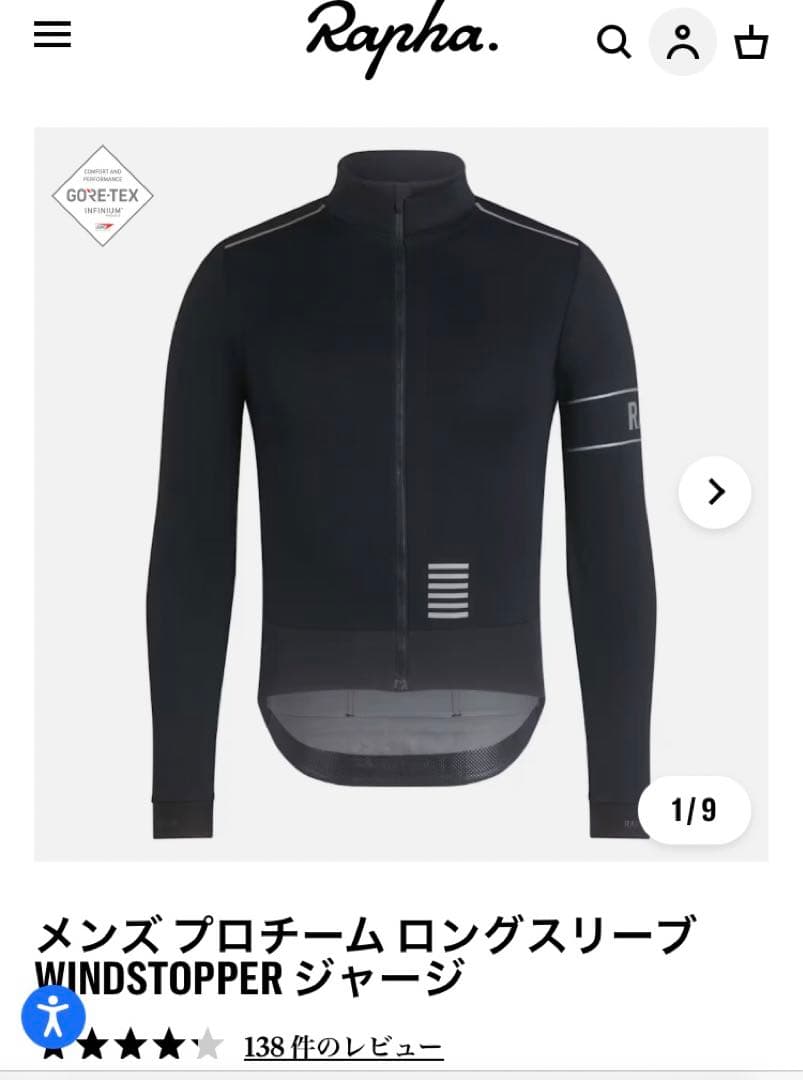Open the search icon
The width and height of the screenshot is (803, 1080).
613,42
